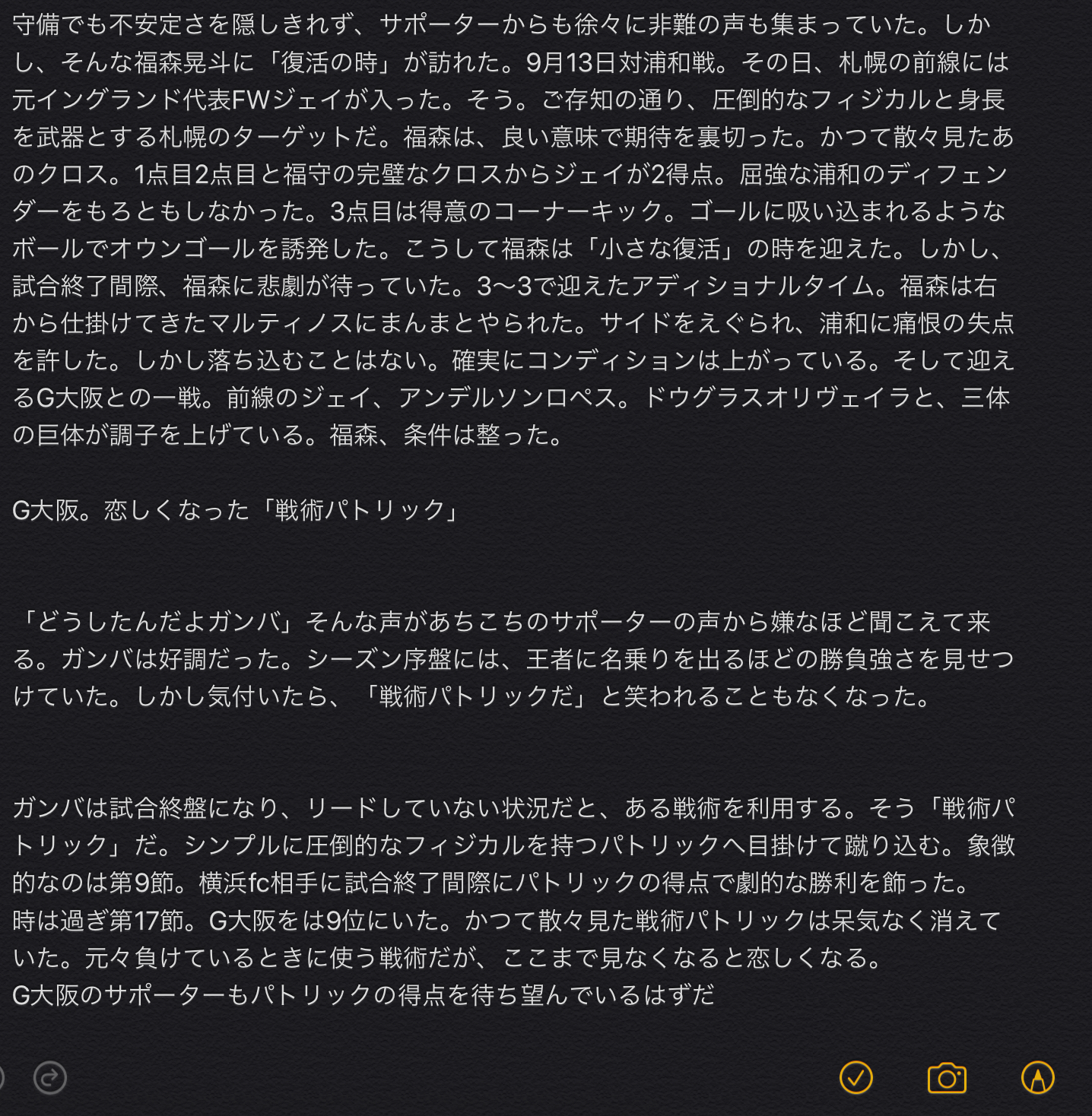Open the markup pen tool
1092x1116 pixels.
(x=1037, y=1077)
